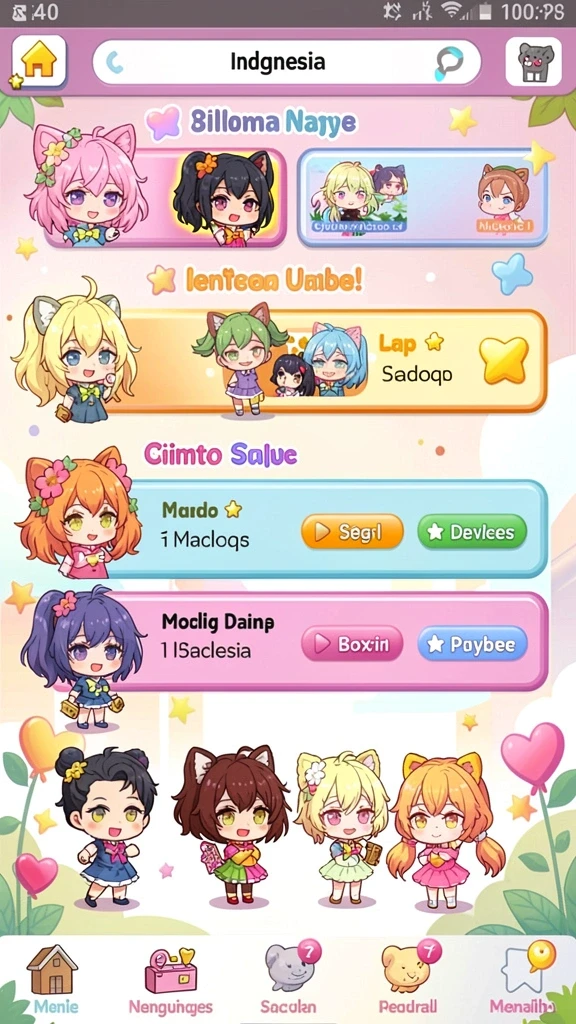Open the gray cat profile icon

pos(534,62)
